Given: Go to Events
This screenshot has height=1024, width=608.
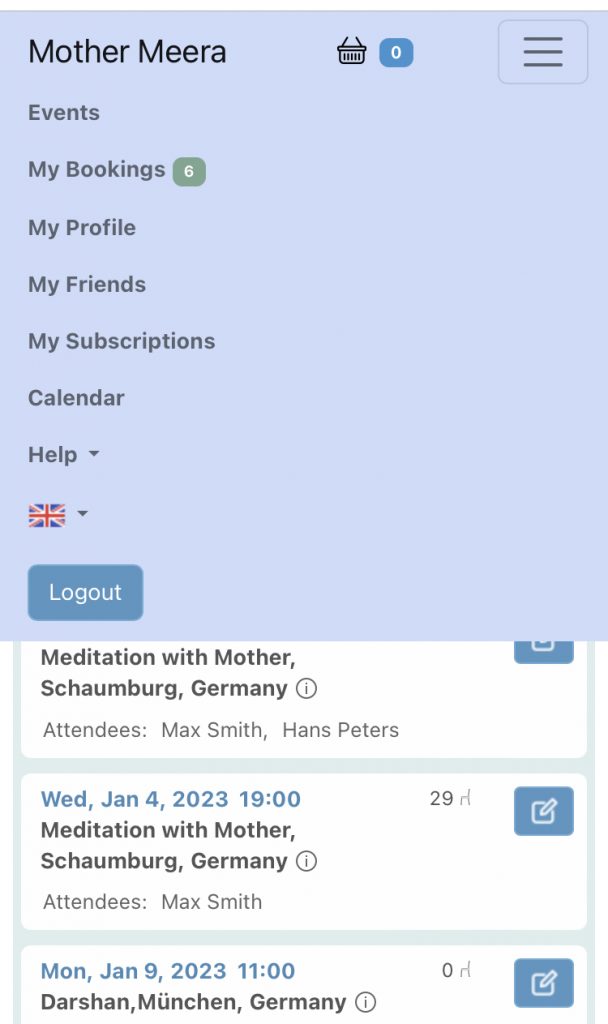Looking at the screenshot, I should (64, 112).
